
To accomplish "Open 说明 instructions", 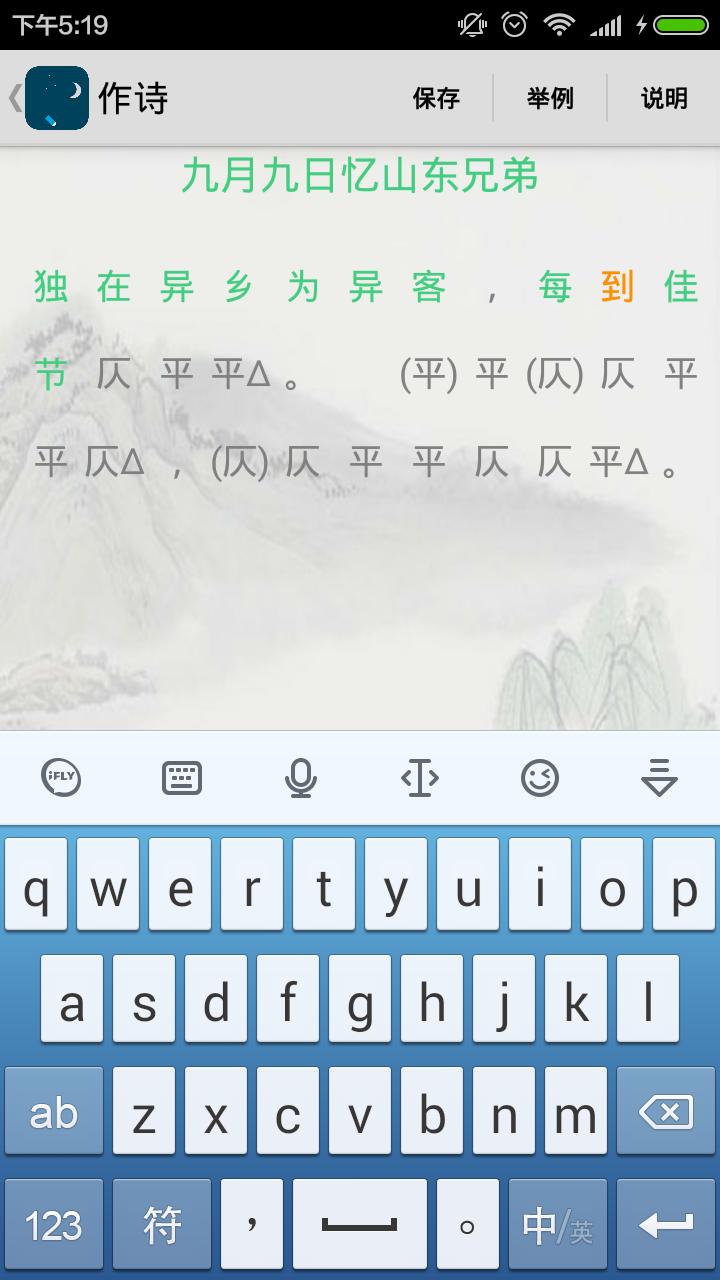I will coord(664,98).
